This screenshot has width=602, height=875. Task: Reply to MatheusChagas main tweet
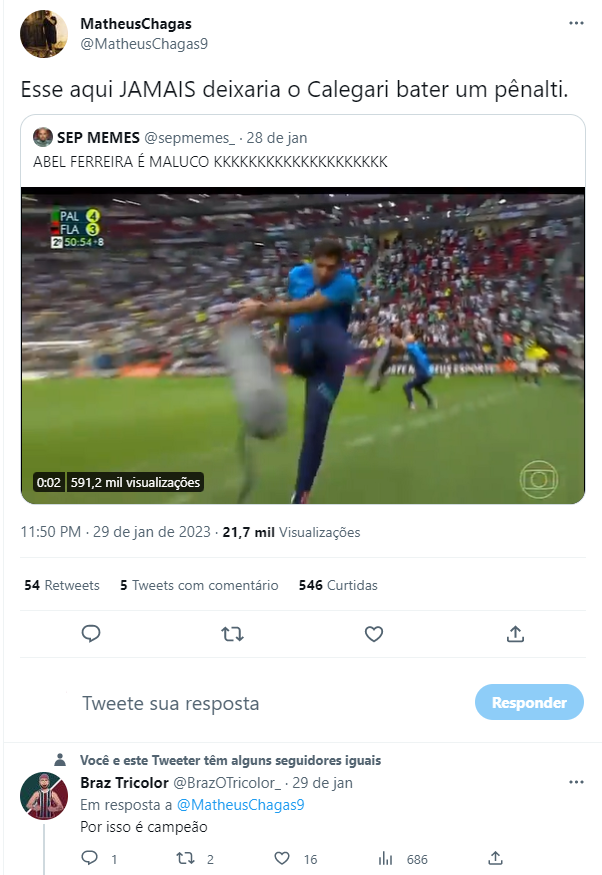click(x=90, y=634)
